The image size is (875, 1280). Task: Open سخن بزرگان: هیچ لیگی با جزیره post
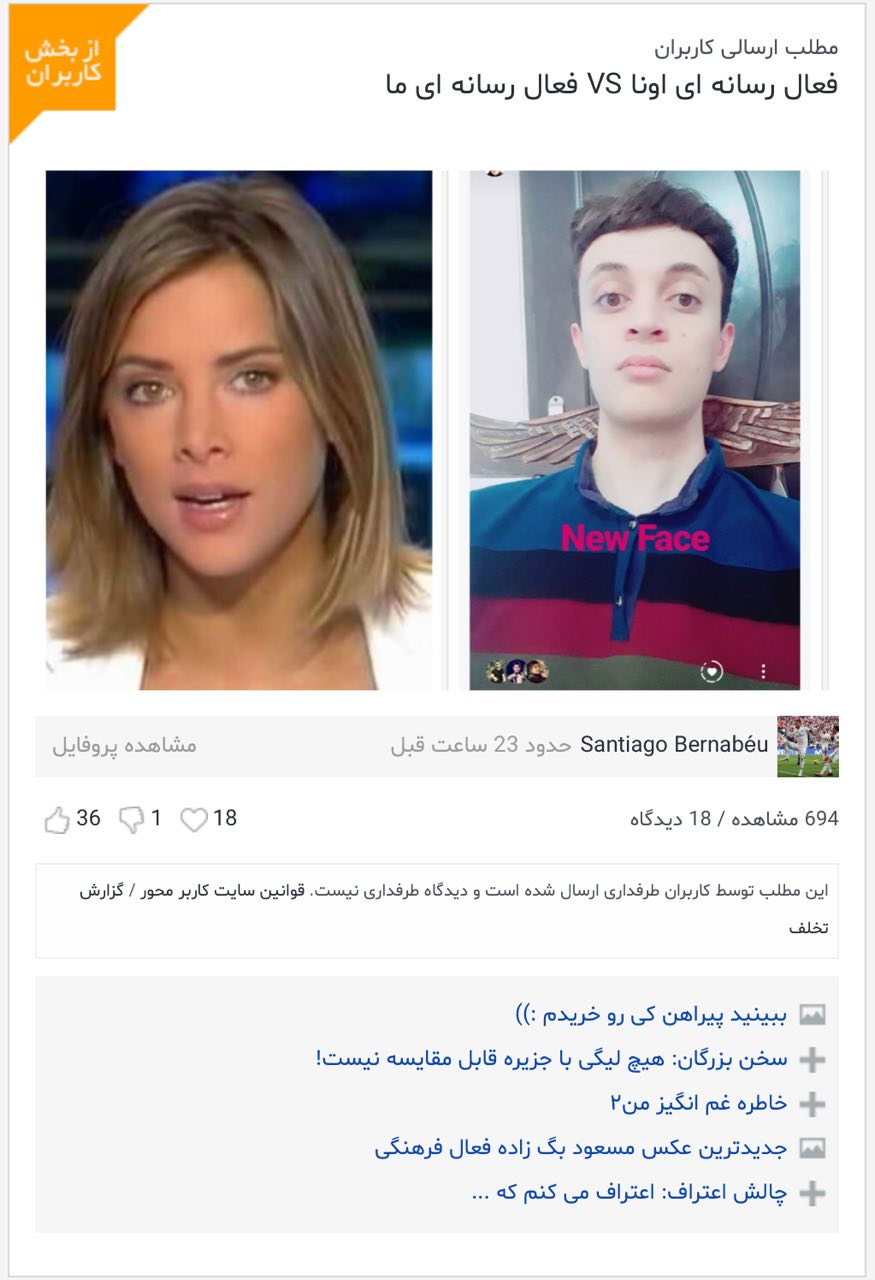tap(551, 1059)
